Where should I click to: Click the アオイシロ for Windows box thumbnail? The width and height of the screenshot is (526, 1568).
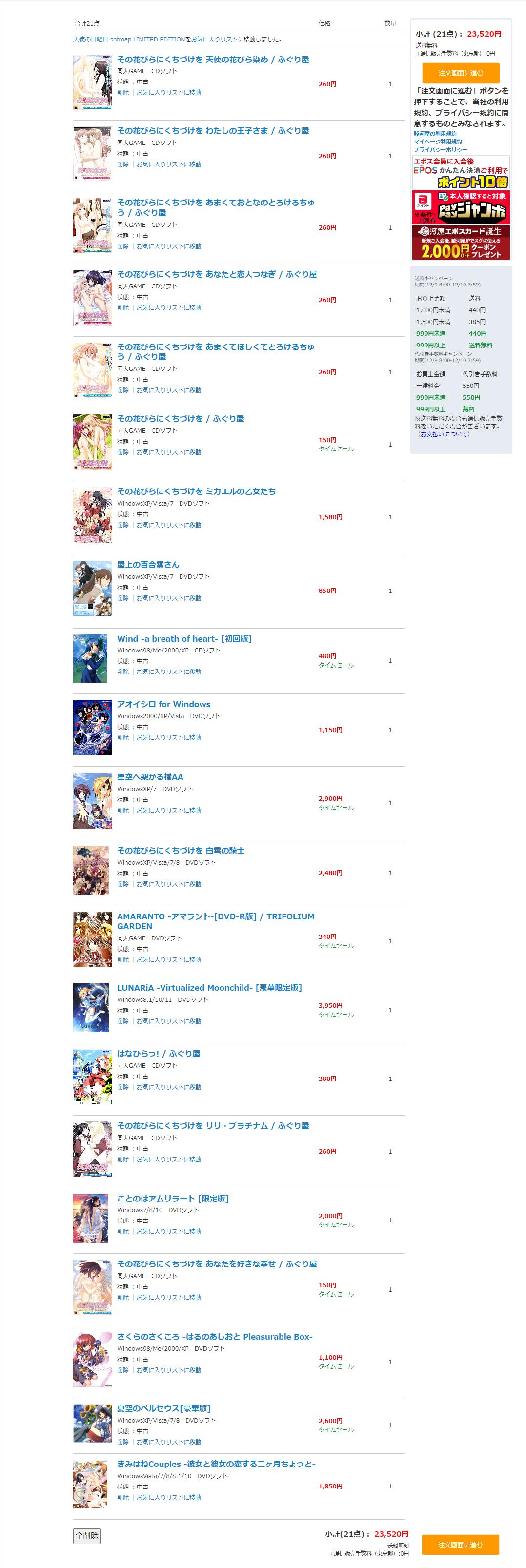[92, 726]
